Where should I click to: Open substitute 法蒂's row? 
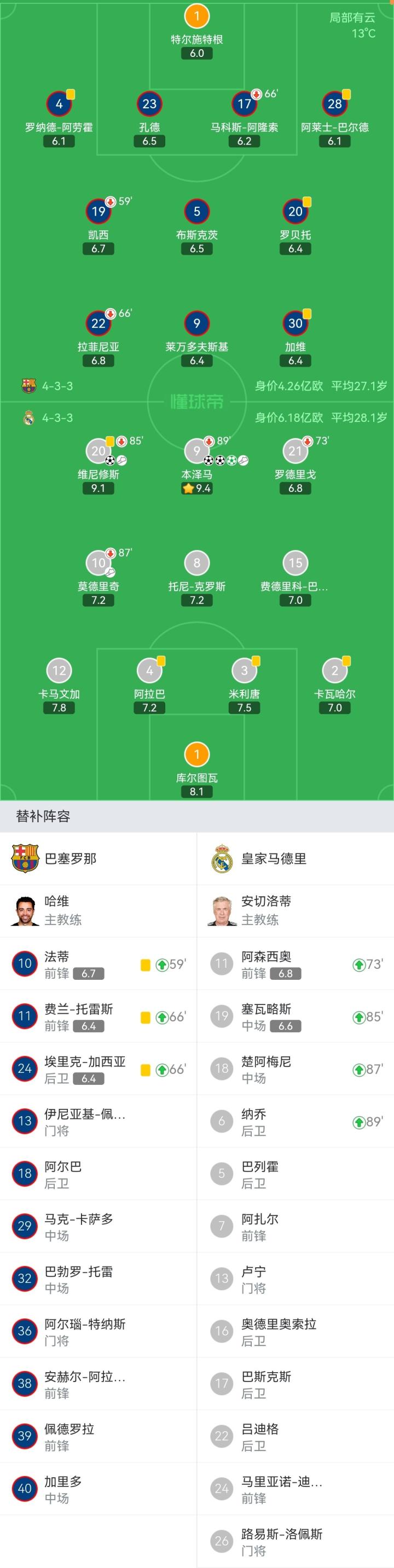98,963
